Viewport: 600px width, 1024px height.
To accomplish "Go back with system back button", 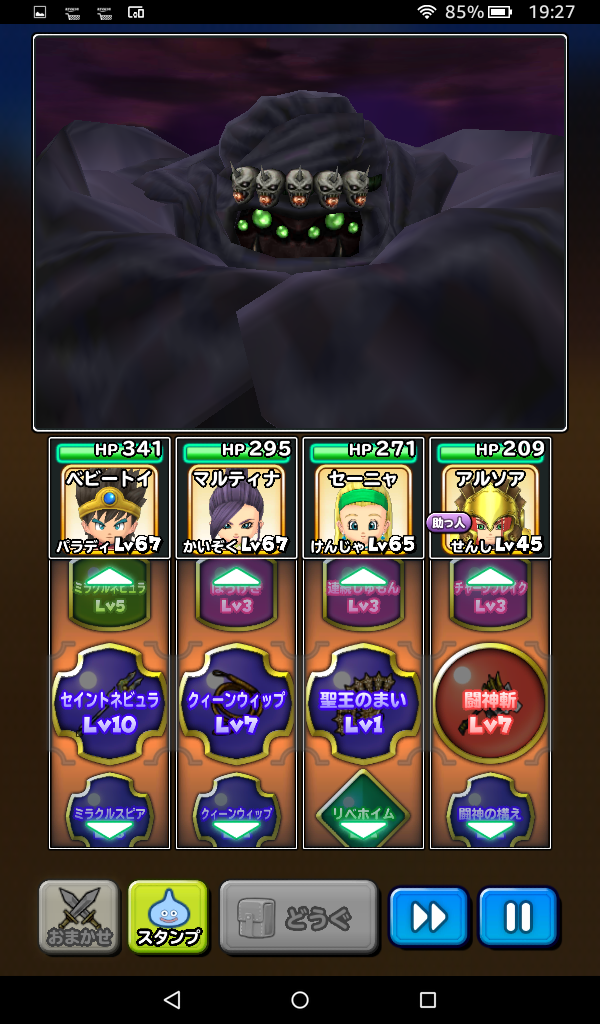I will 172,1000.
